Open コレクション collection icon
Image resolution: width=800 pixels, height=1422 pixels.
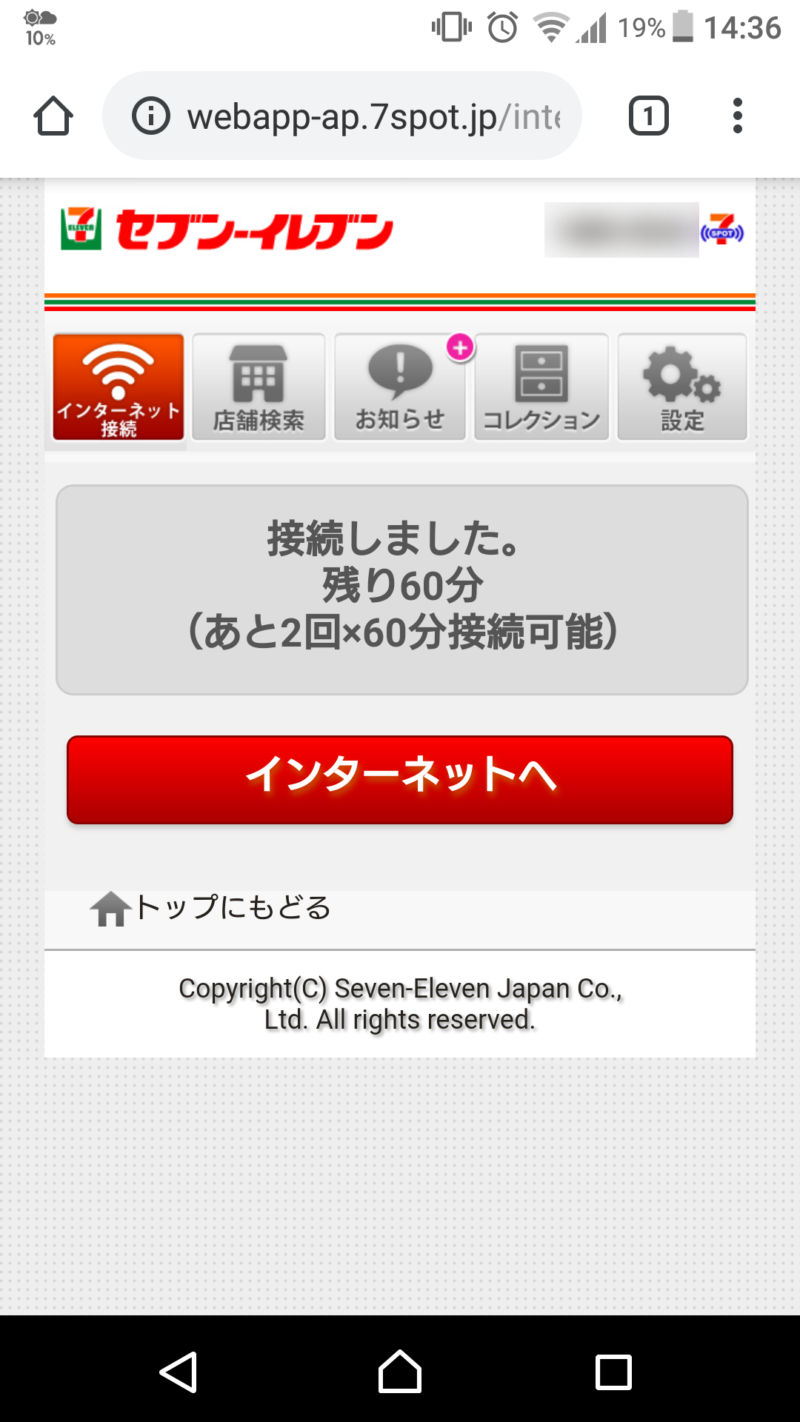pos(540,387)
